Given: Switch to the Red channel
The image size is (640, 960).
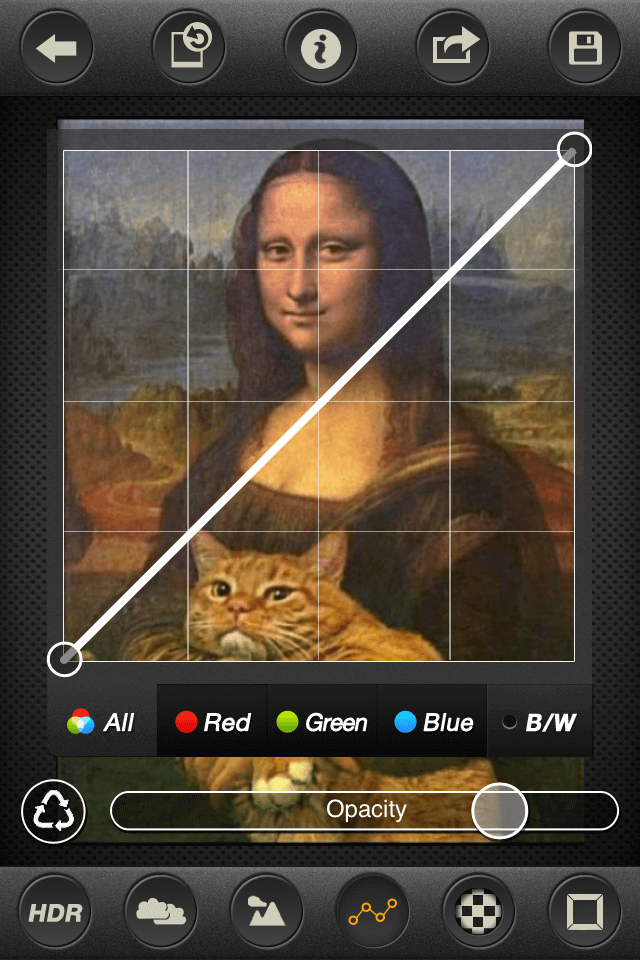Looking at the screenshot, I should 212,722.
